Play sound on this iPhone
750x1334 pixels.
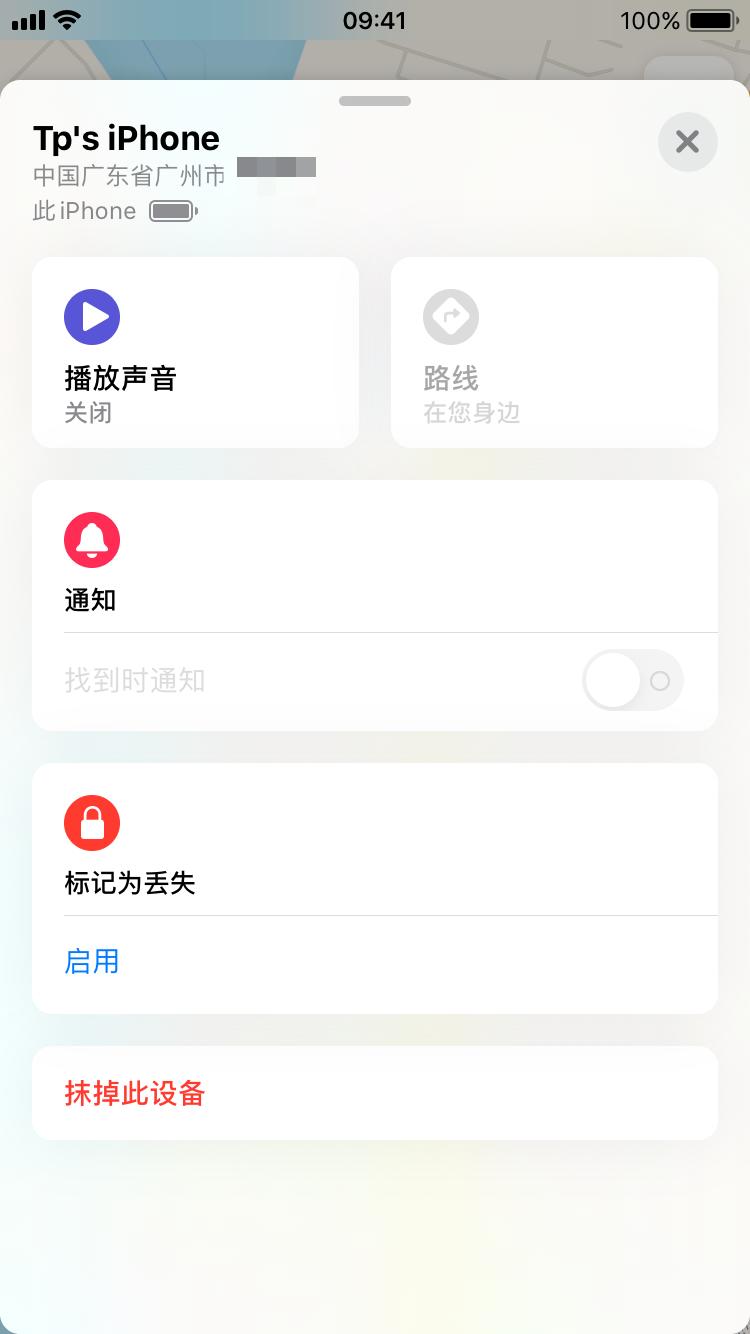[195, 352]
